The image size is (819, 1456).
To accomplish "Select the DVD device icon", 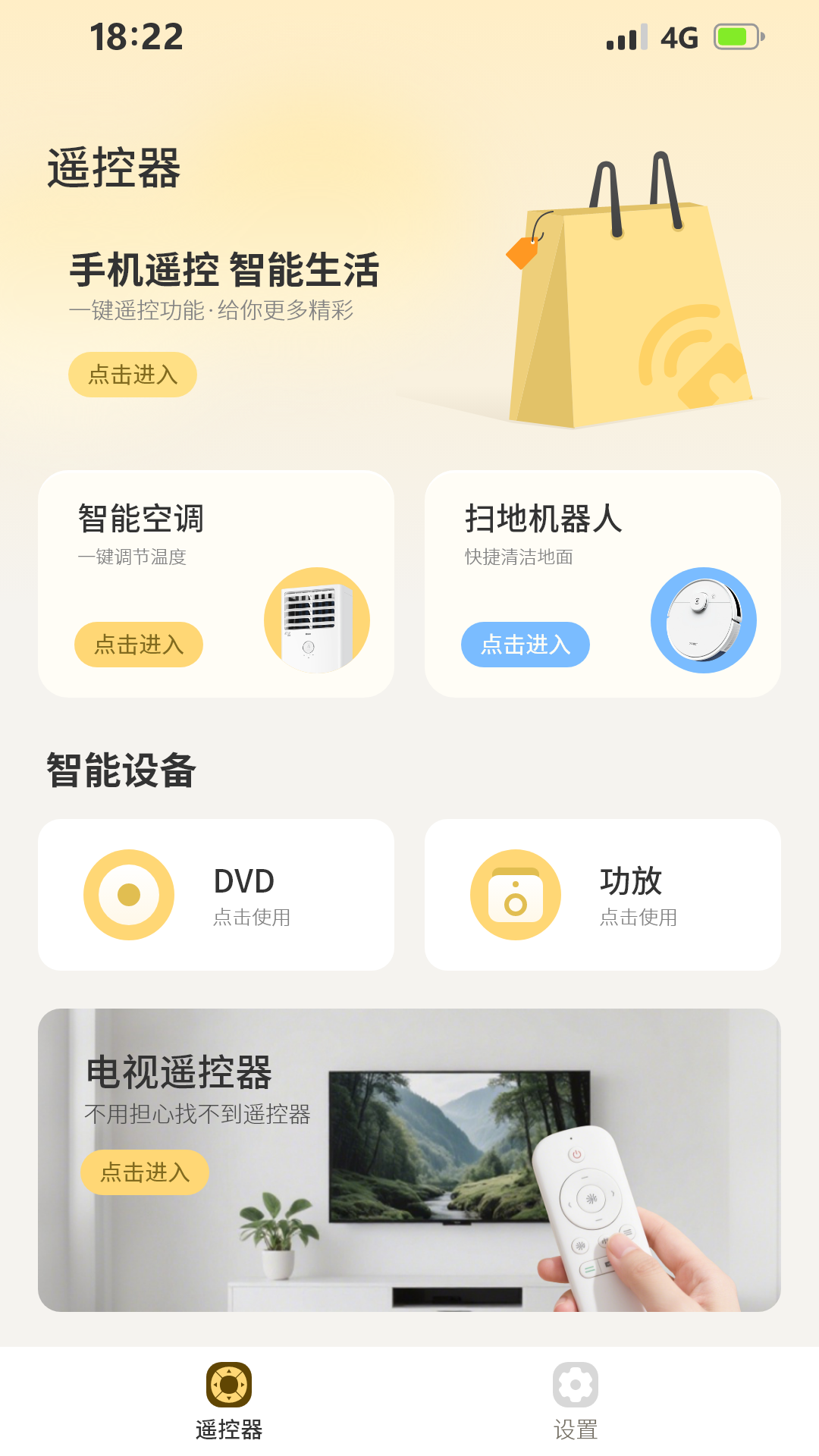I will pyautogui.click(x=128, y=895).
